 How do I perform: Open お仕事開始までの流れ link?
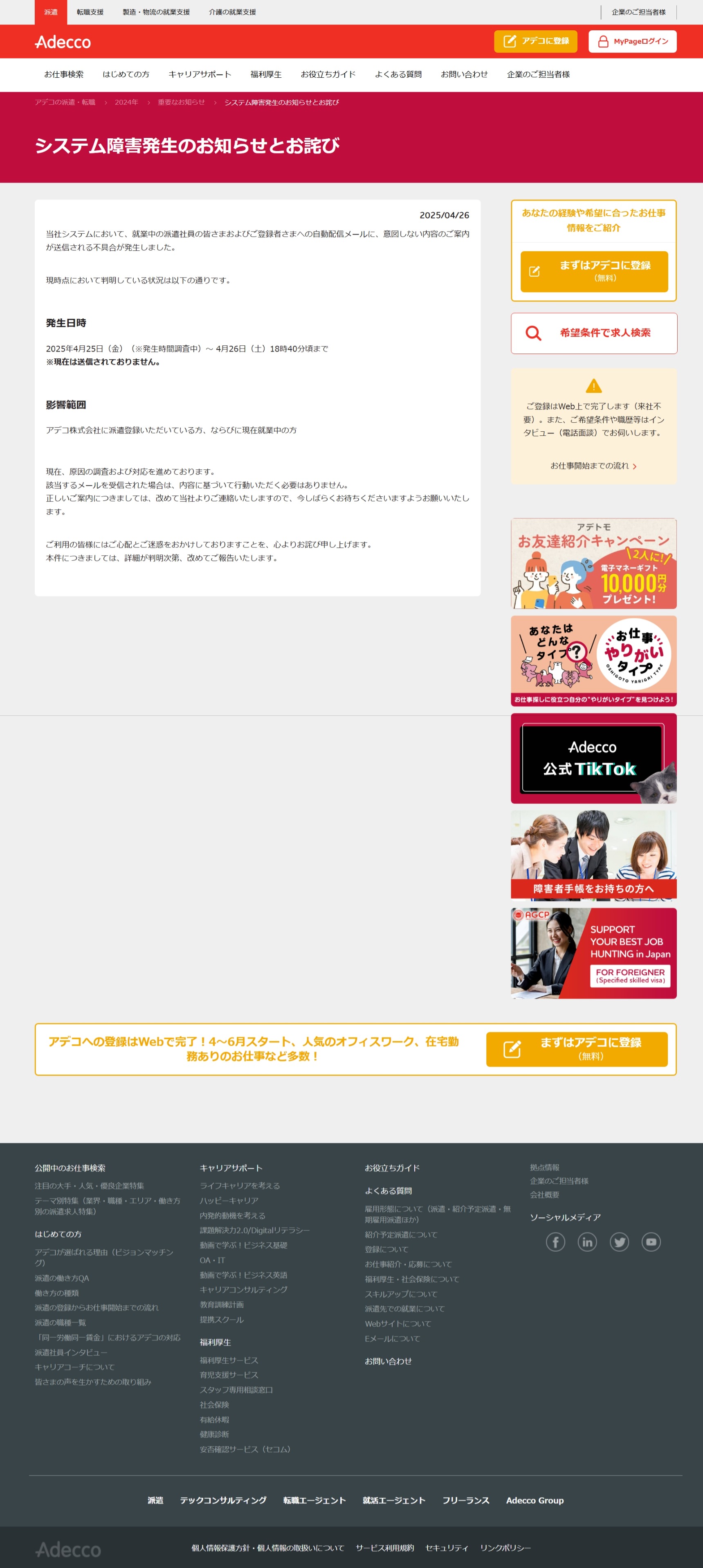tap(593, 466)
